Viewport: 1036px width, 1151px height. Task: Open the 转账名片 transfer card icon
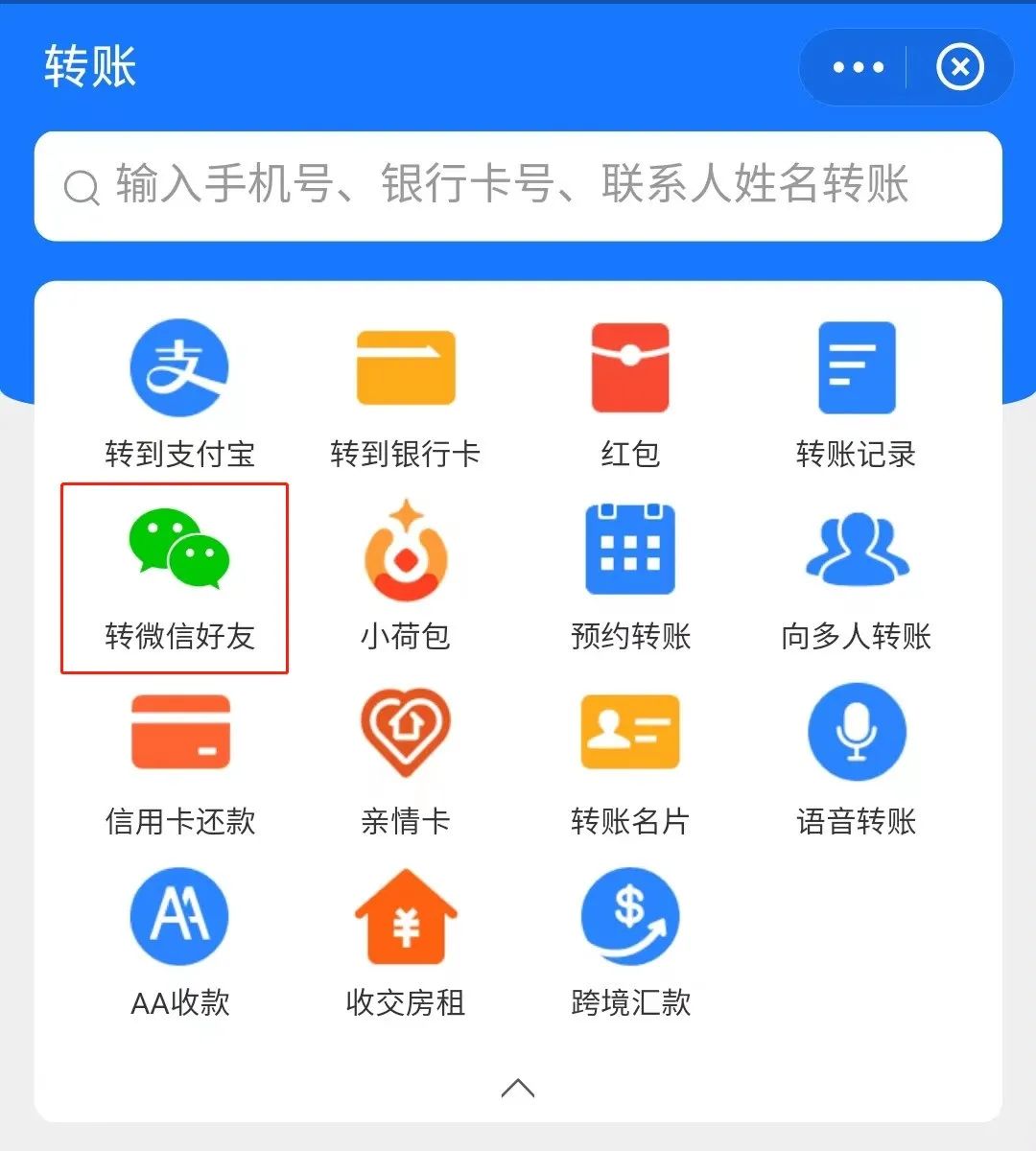pyautogui.click(x=630, y=733)
